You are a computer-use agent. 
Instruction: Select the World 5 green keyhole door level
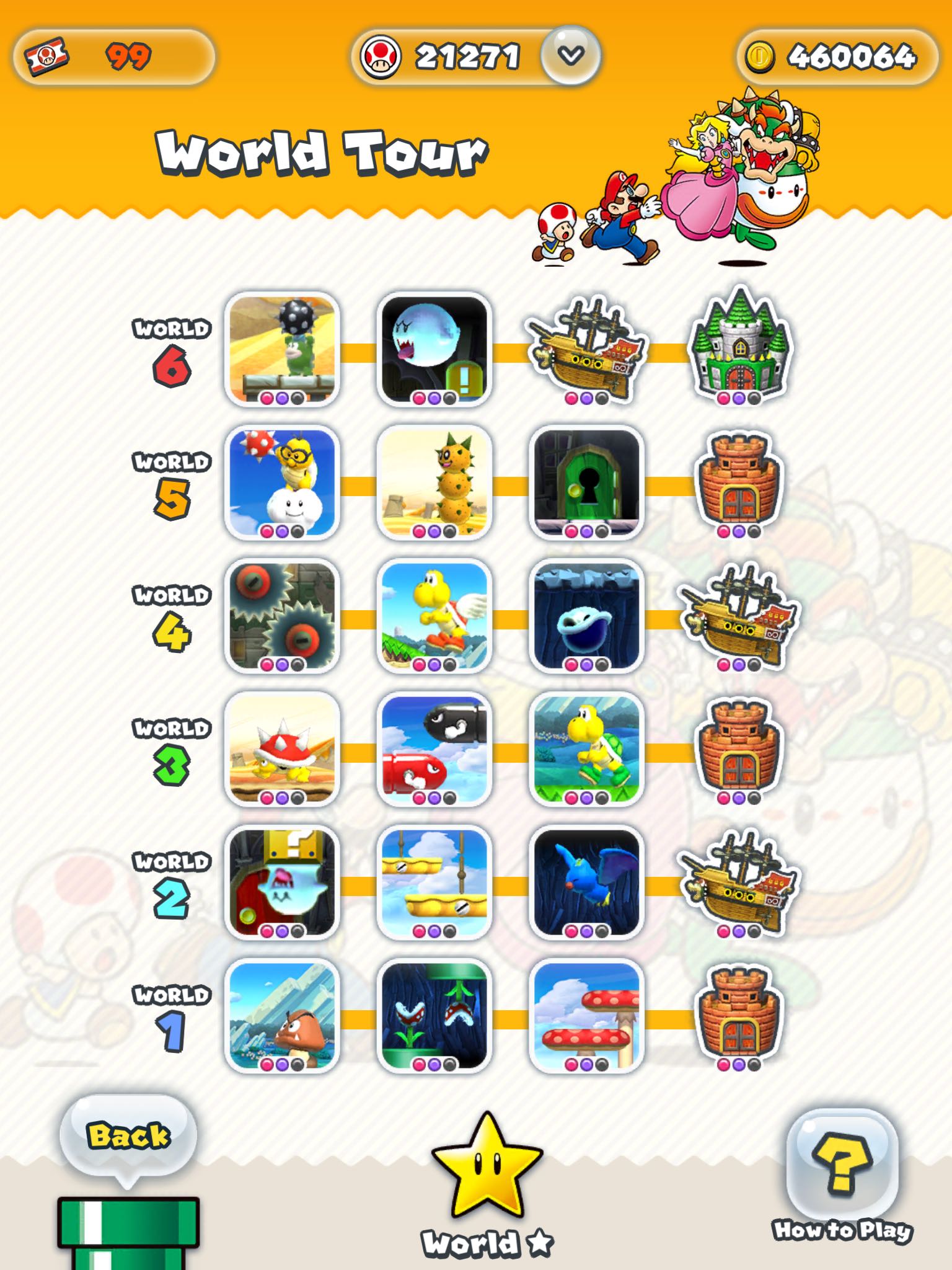(586, 482)
